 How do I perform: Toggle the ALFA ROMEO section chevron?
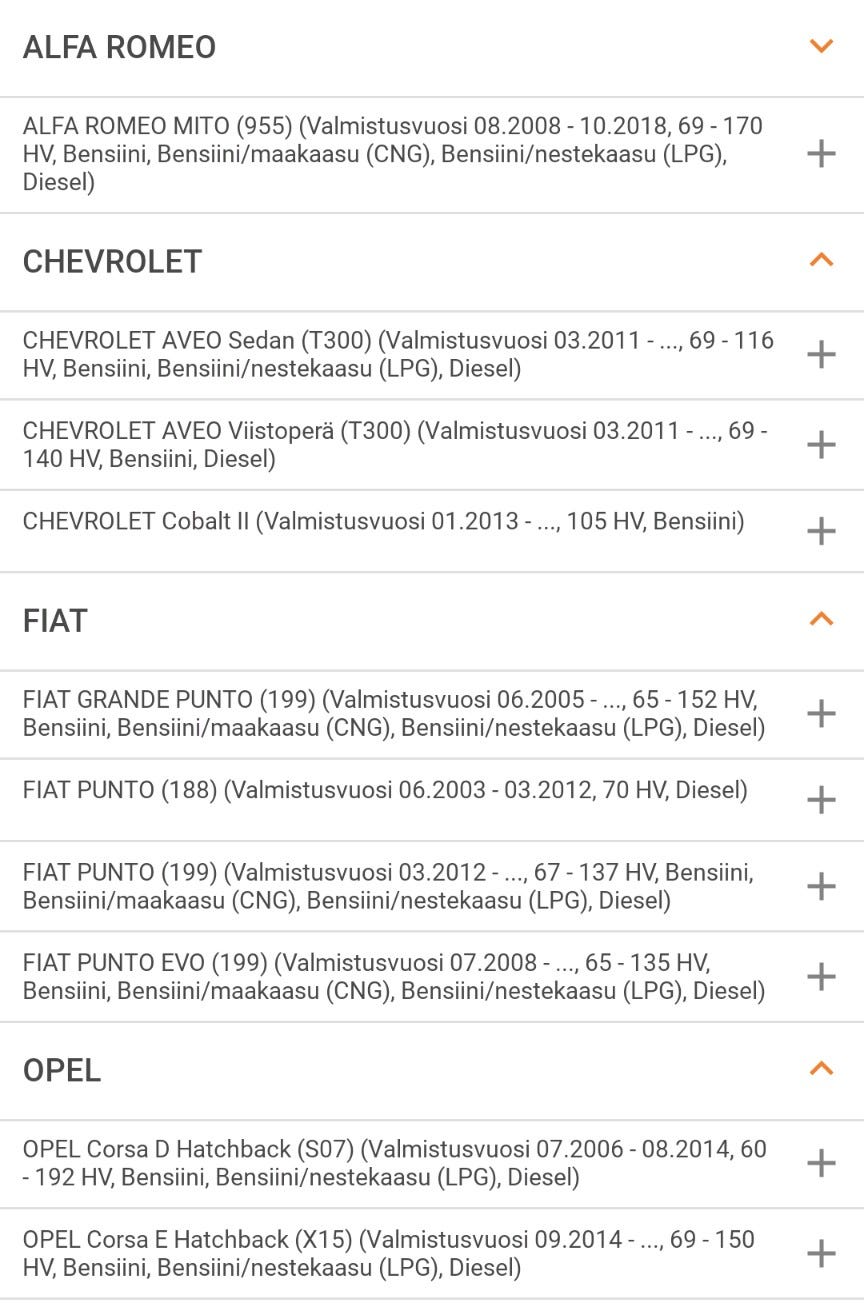821,47
